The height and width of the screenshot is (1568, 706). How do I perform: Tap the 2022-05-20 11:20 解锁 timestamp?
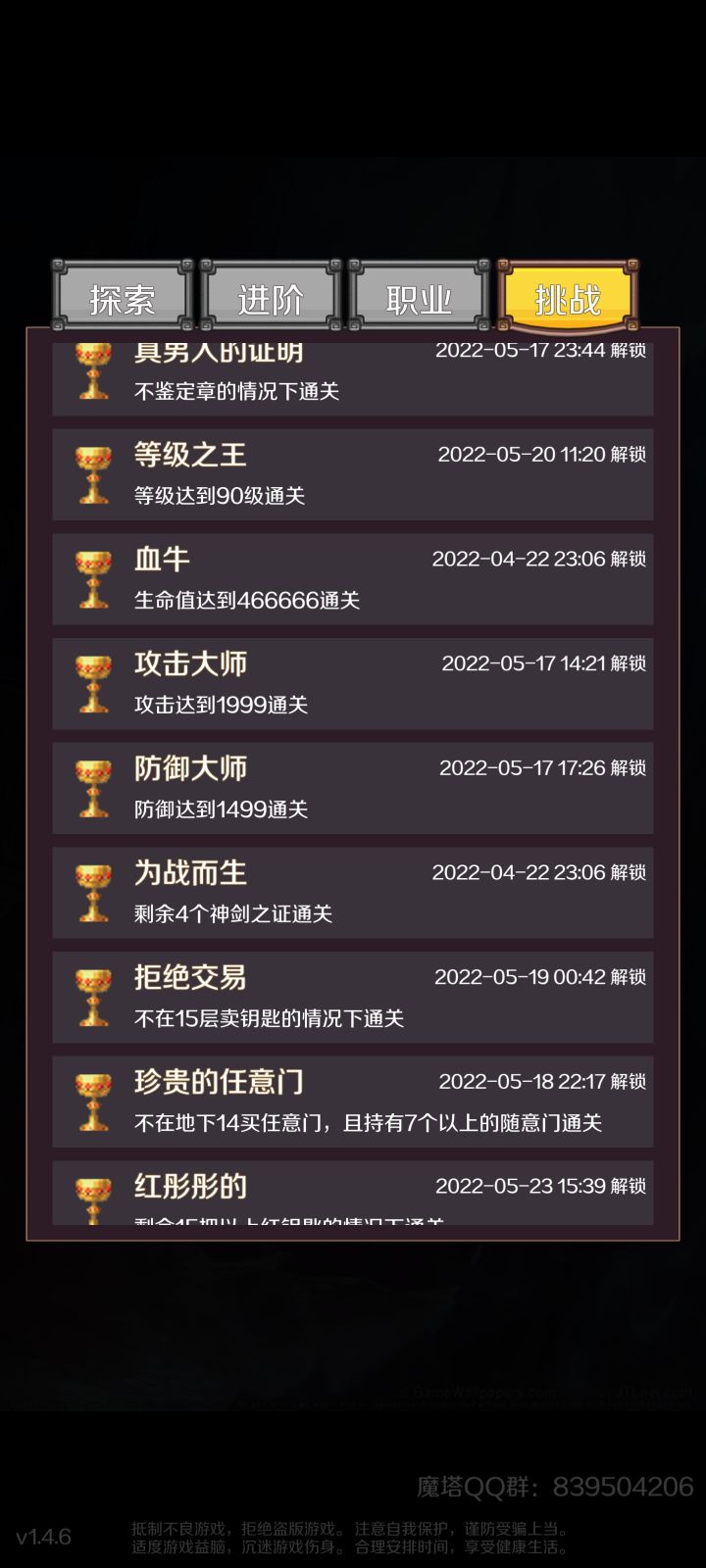[x=540, y=455]
